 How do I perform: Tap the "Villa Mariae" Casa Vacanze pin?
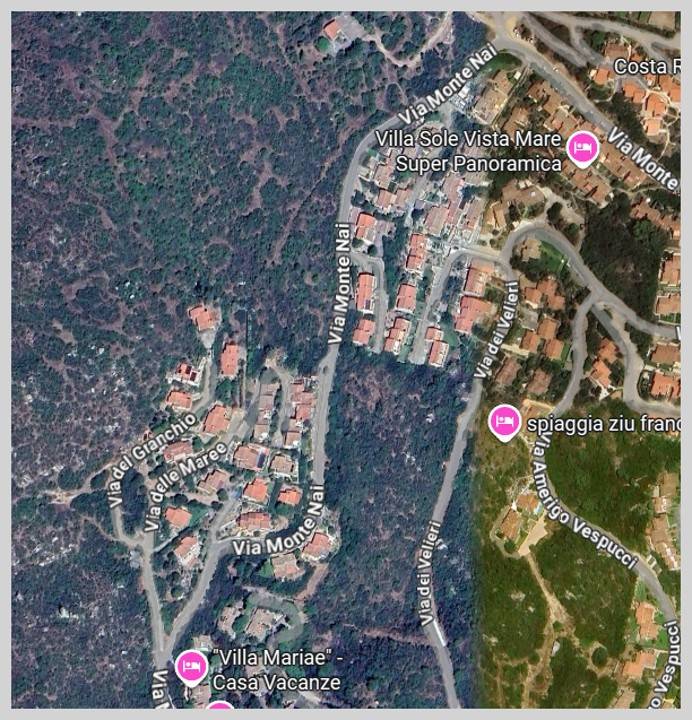point(191,665)
